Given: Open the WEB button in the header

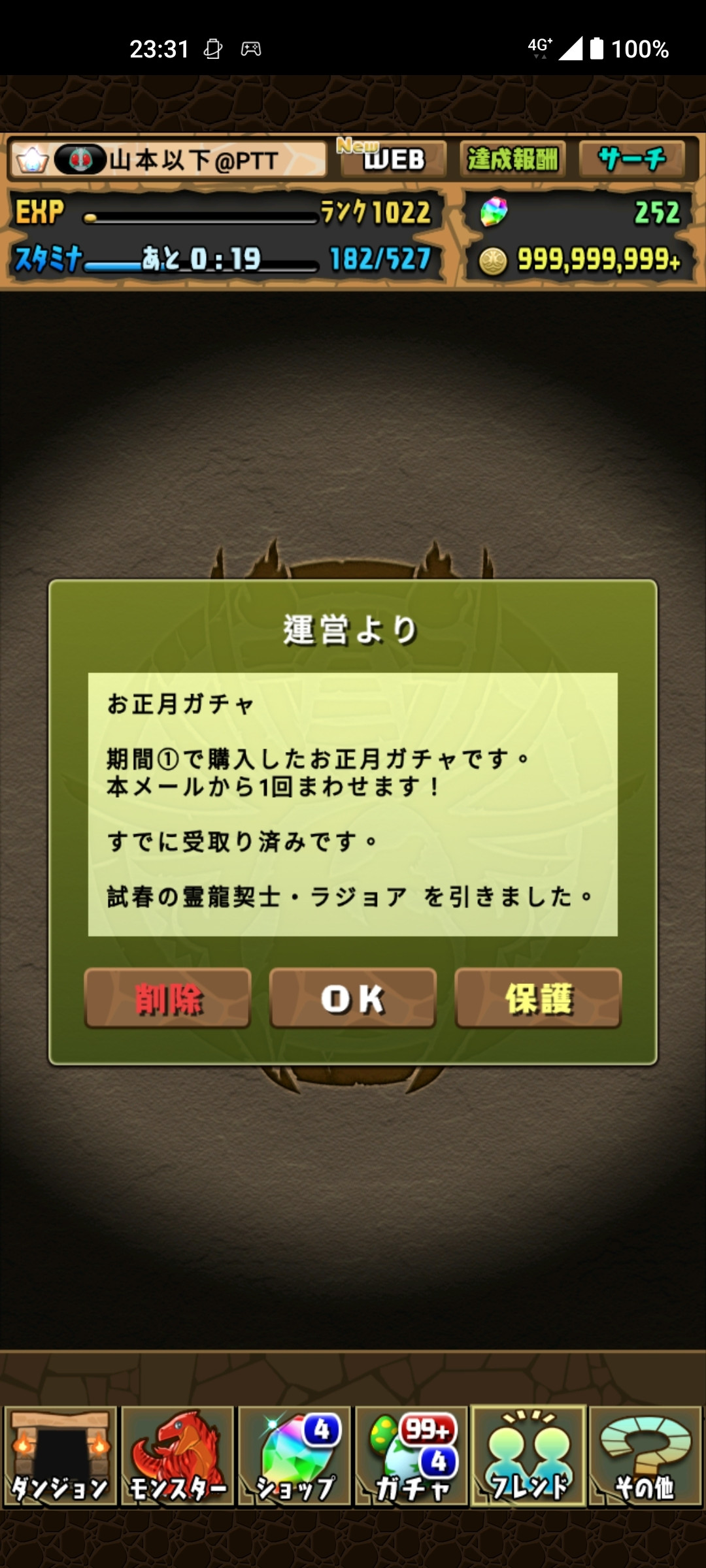Looking at the screenshot, I should (393, 159).
